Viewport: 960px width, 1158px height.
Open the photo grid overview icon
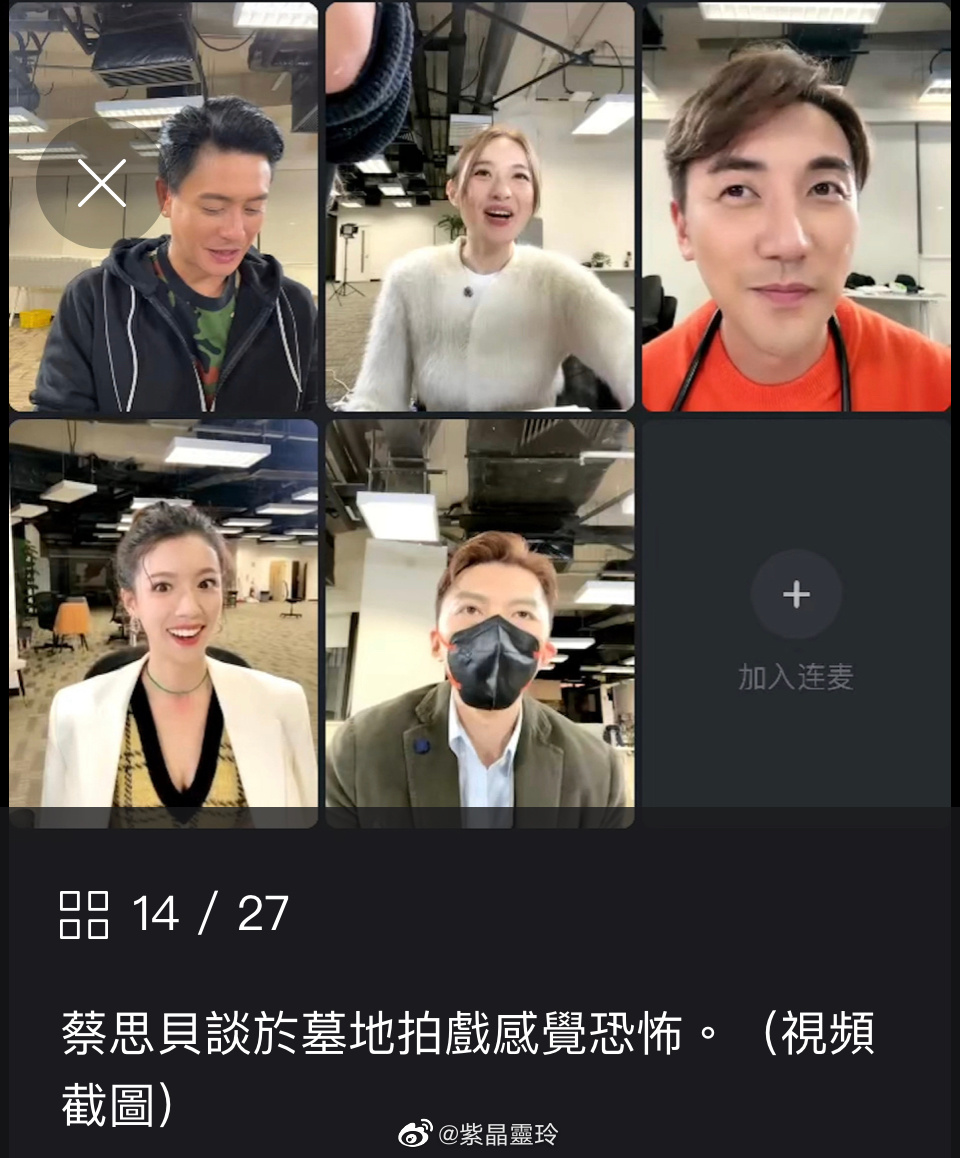click(84, 914)
